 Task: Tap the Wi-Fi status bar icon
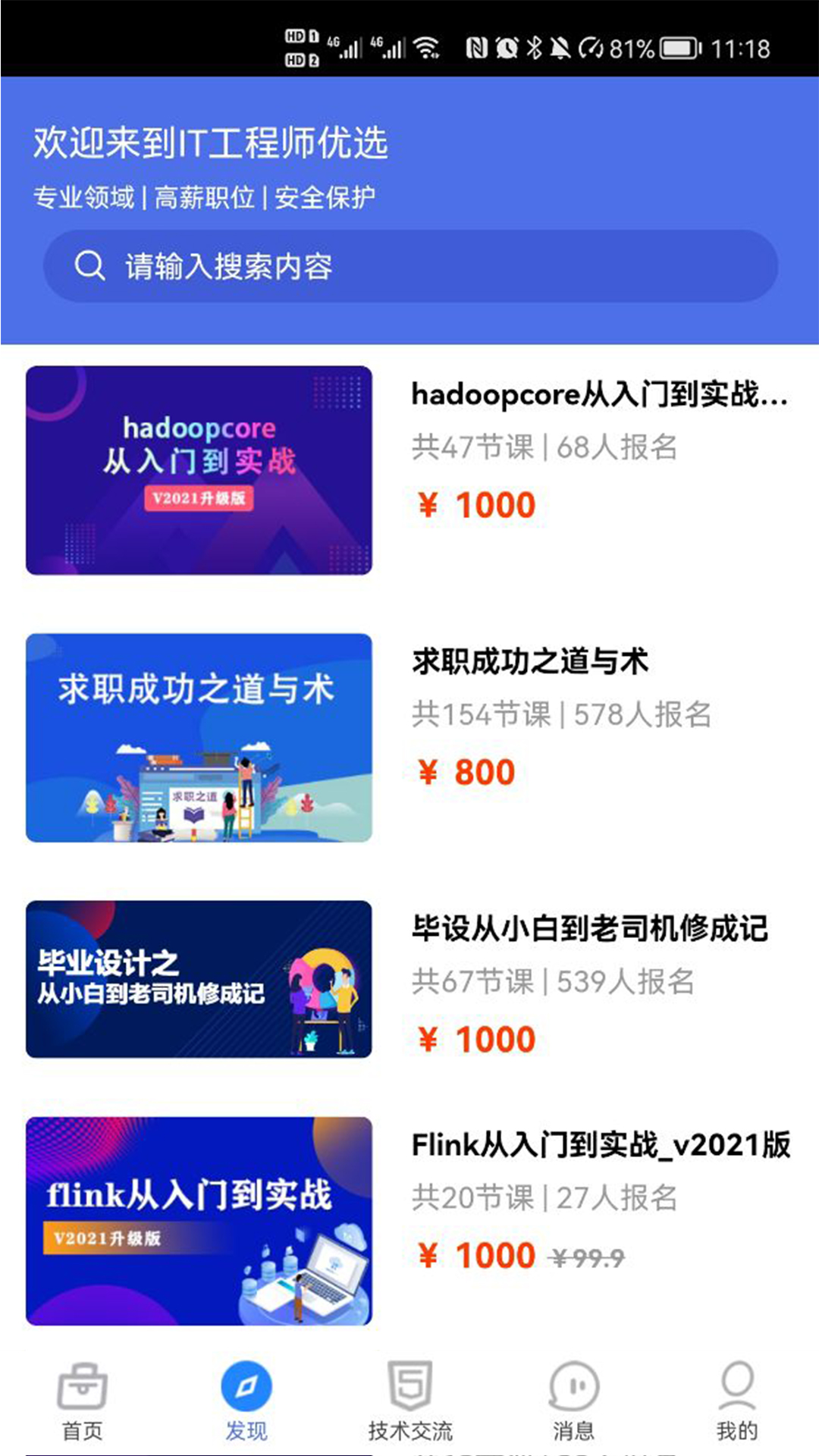tap(426, 47)
